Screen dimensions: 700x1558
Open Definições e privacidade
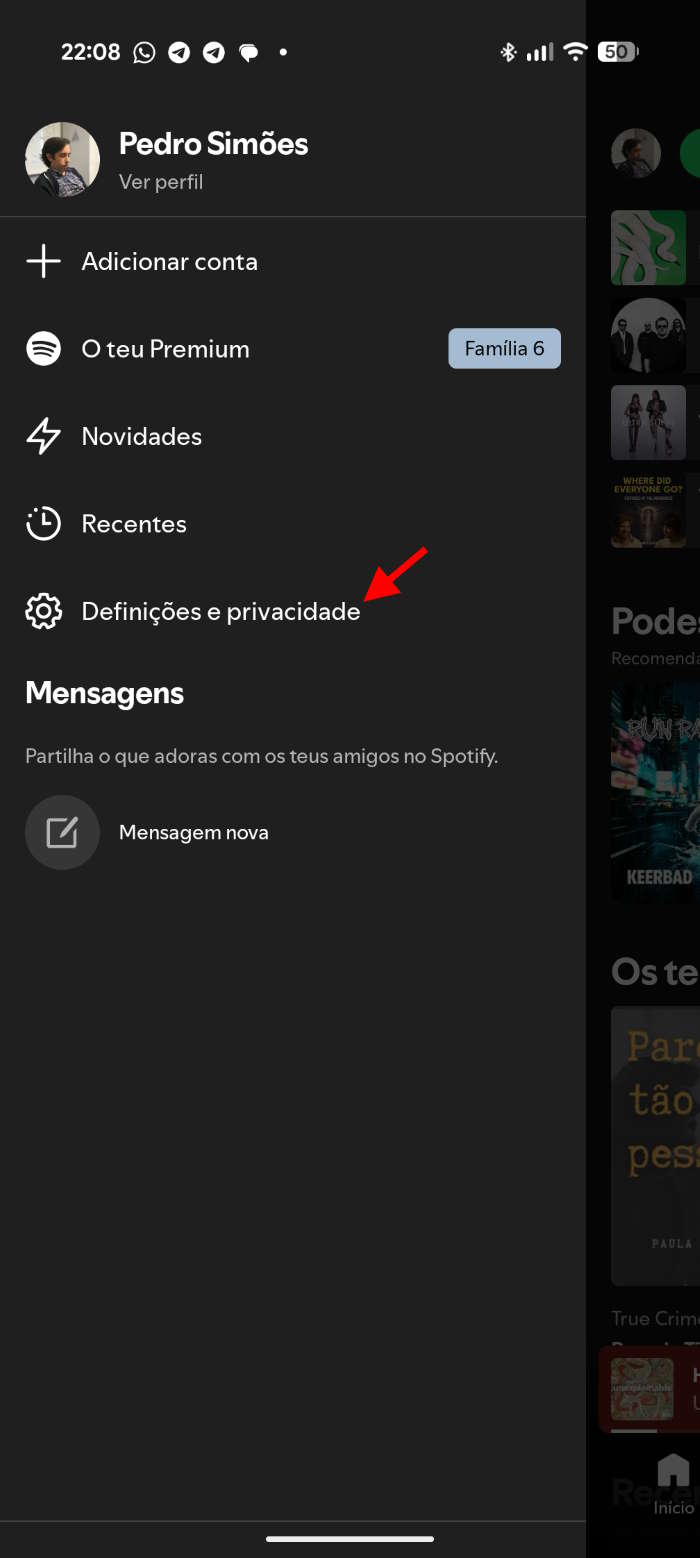click(x=220, y=612)
